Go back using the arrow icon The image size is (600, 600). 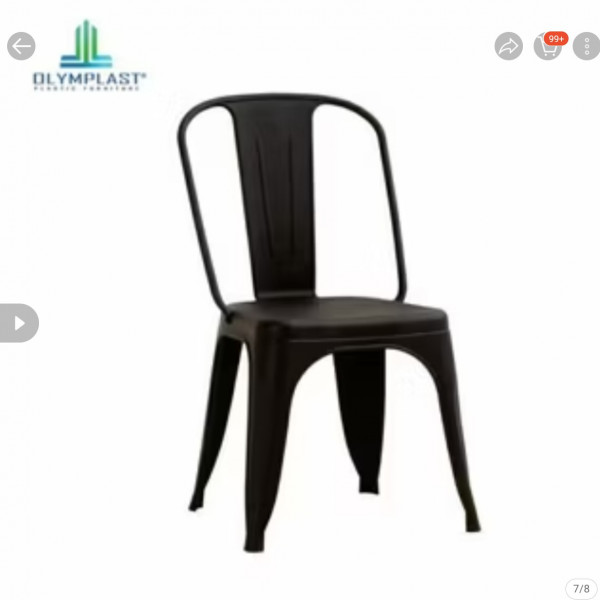[21, 46]
